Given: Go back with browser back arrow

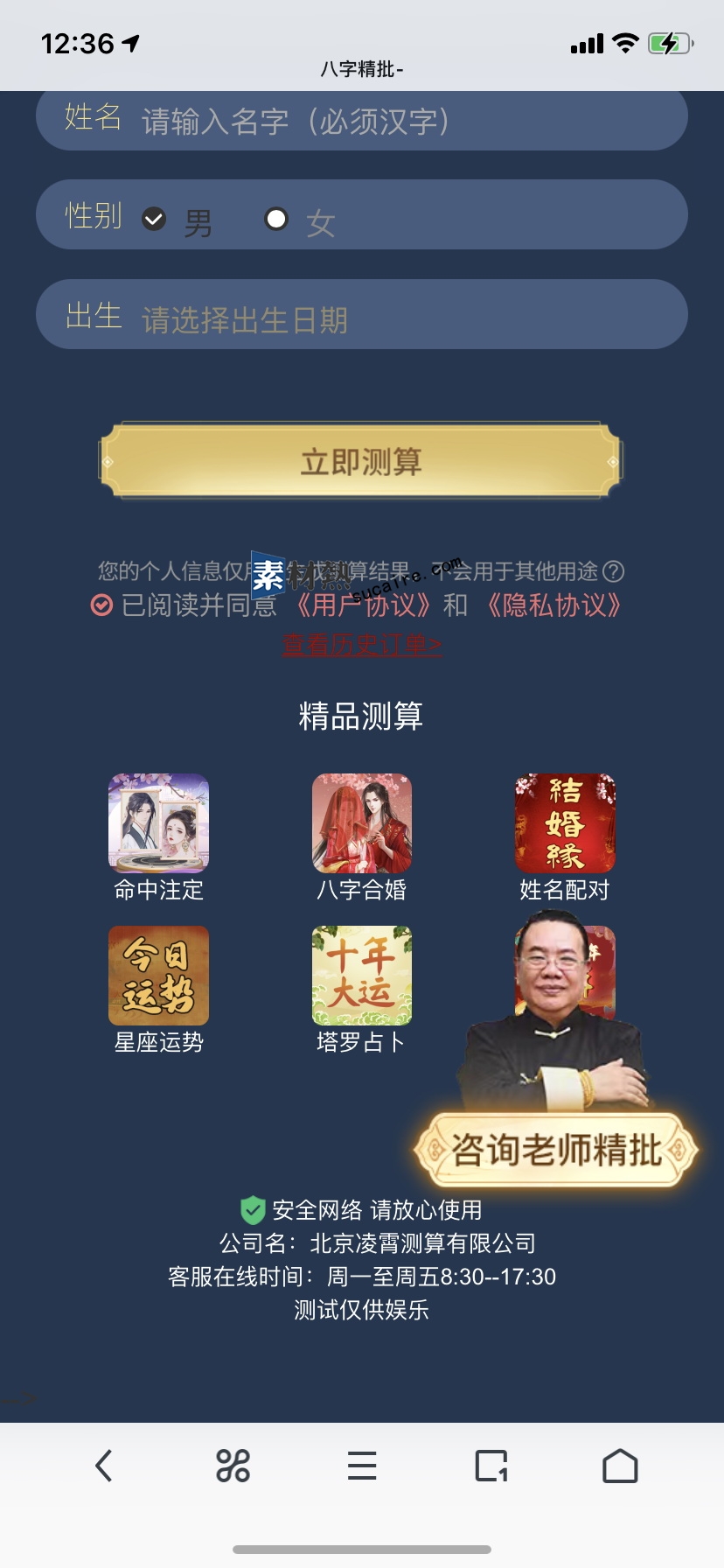Looking at the screenshot, I should point(104,1466).
